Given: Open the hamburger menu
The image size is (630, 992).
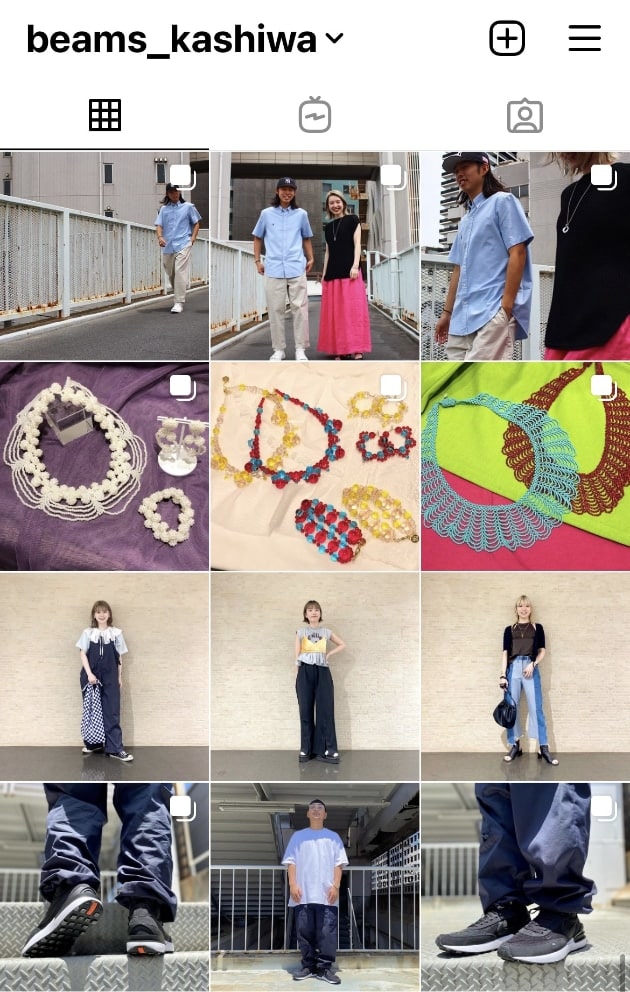Looking at the screenshot, I should [584, 39].
